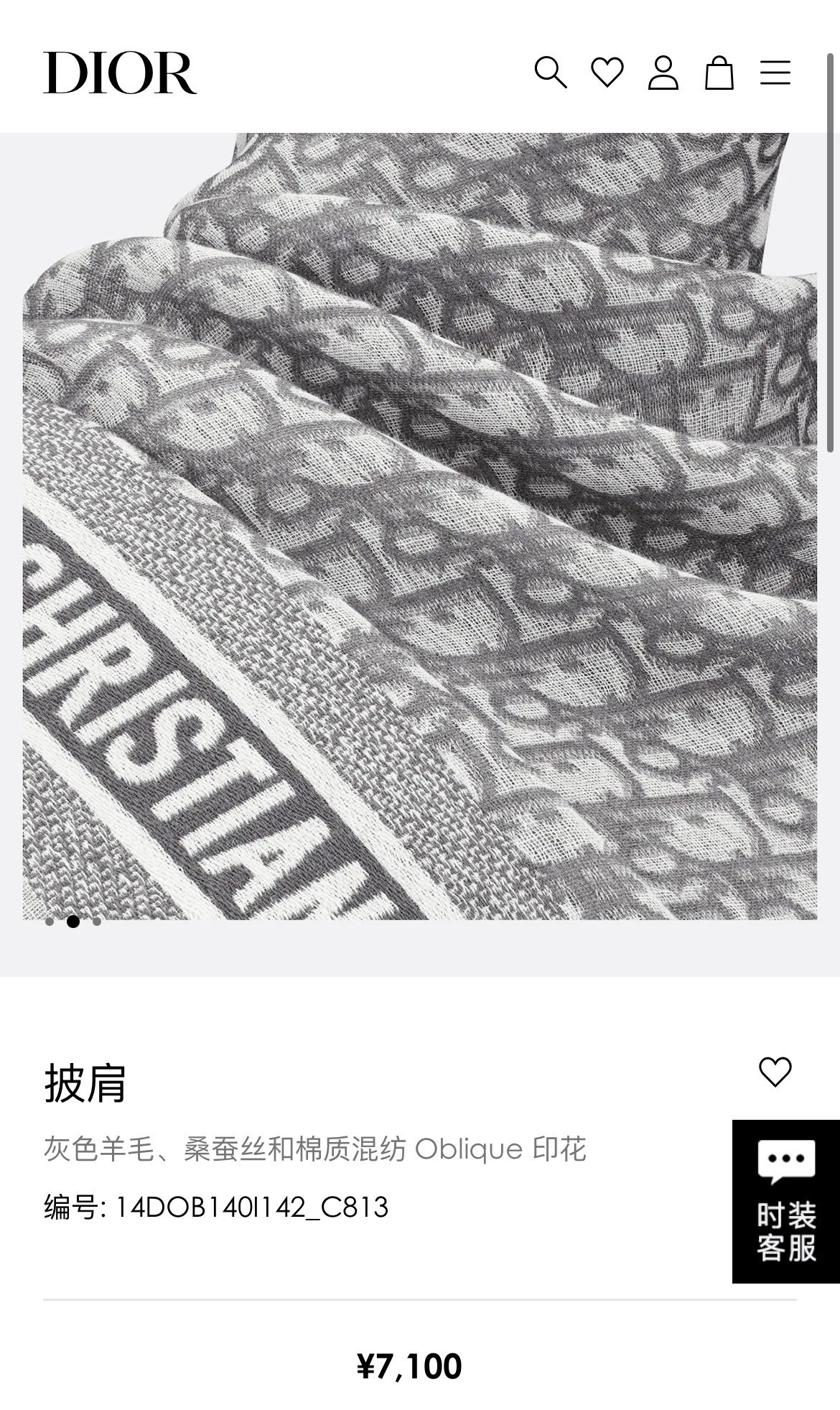The image size is (840, 1410).
Task: Open the hamburger menu
Action: coord(775,73)
